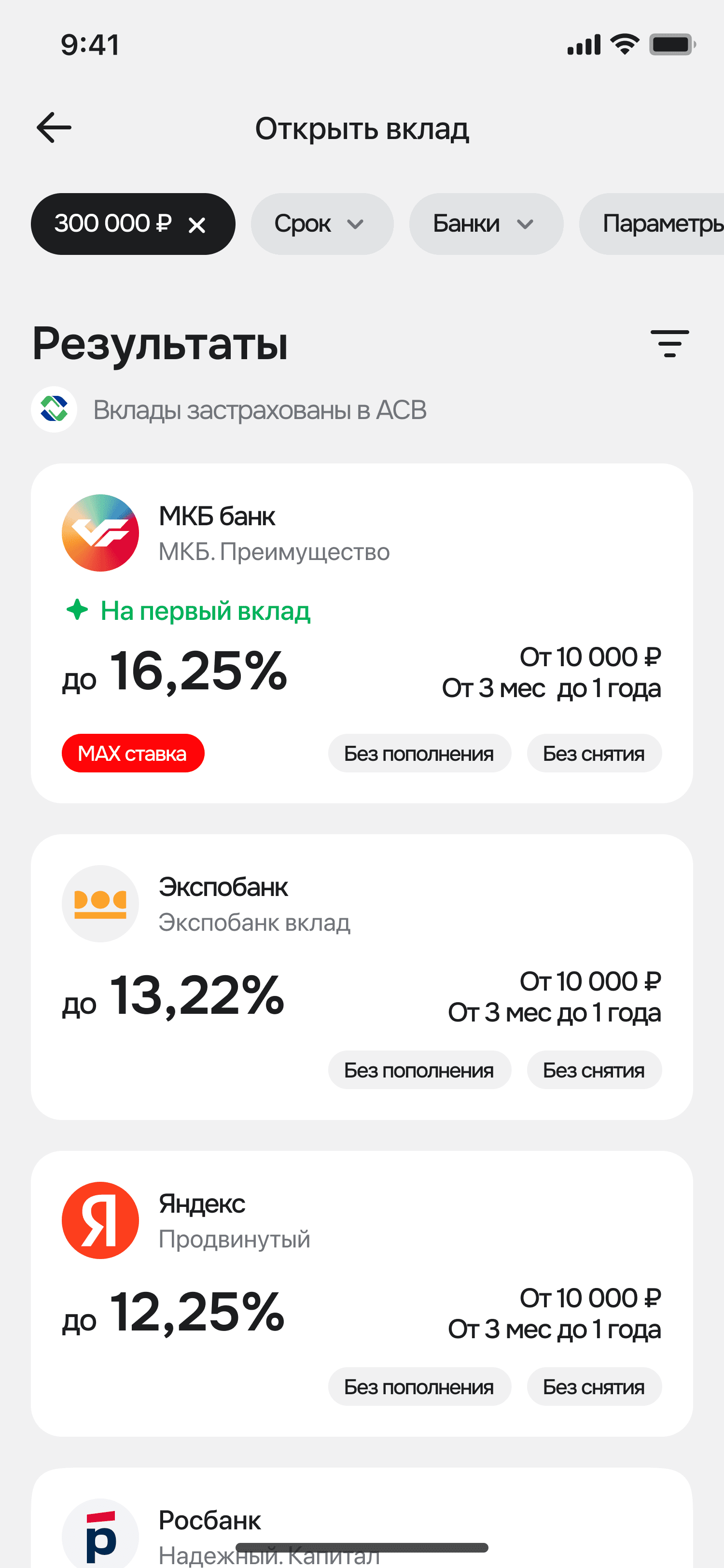Open the На первый вклад link
The height and width of the screenshot is (1568, 724).
pos(206,612)
